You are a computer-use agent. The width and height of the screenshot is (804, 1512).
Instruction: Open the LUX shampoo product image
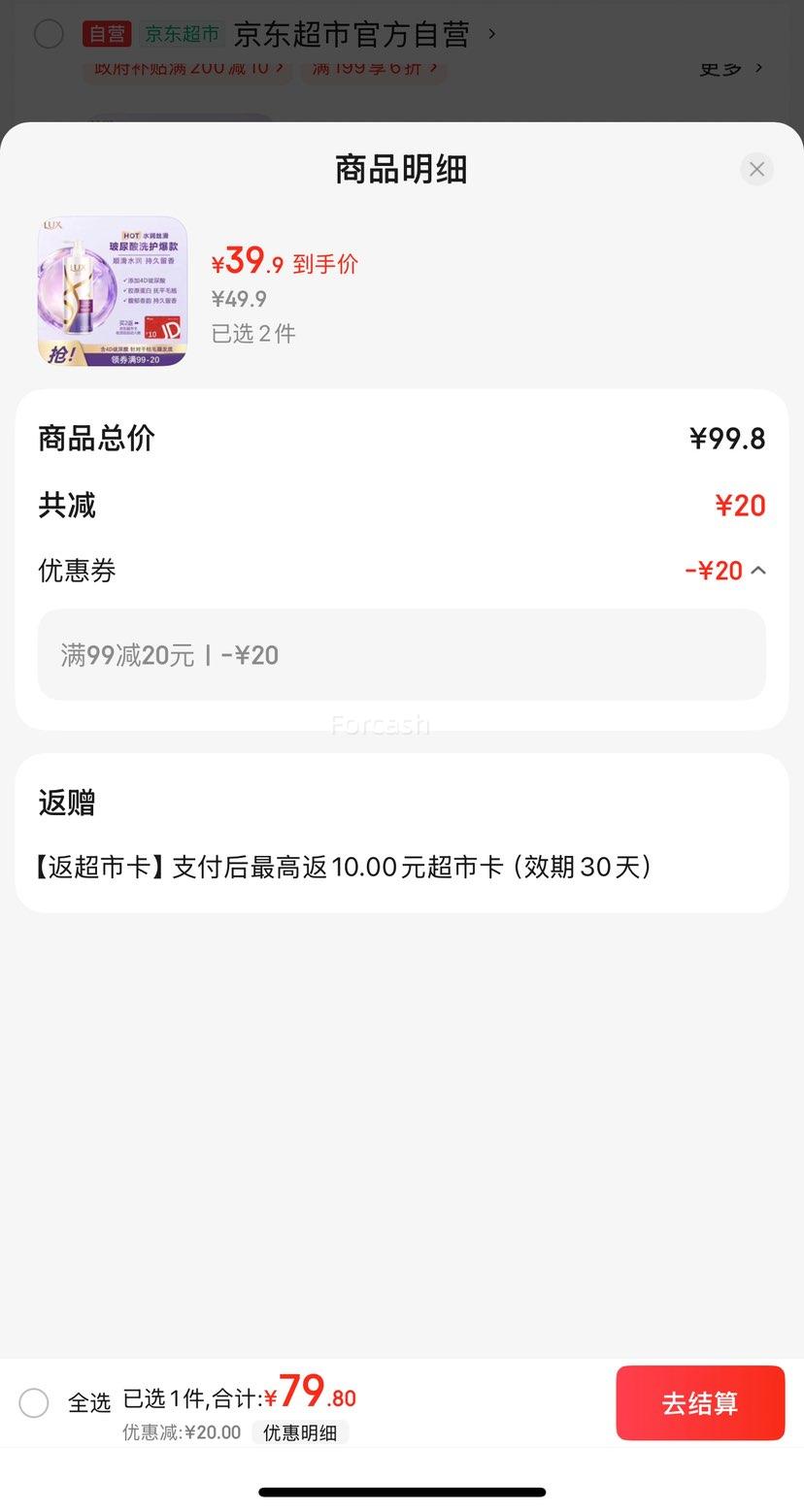point(113,291)
